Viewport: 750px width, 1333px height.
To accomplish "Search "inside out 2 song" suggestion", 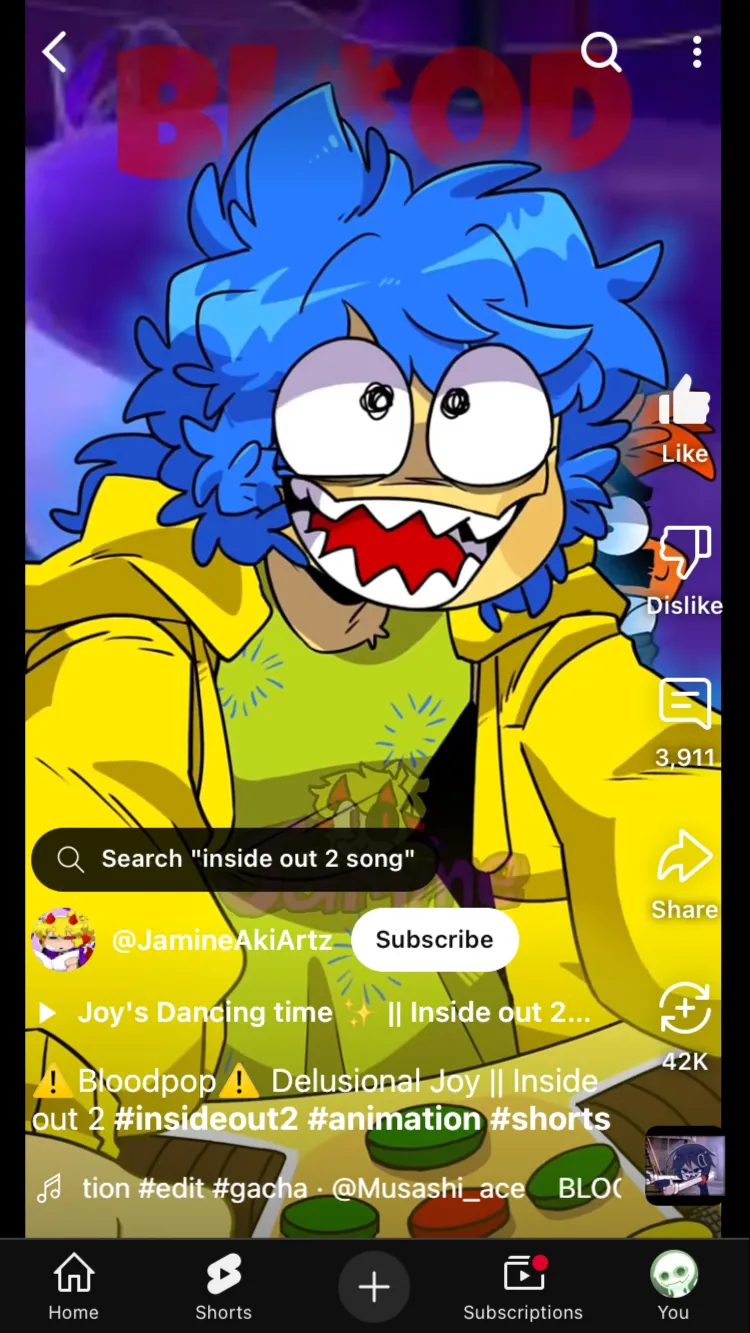I will [236, 859].
